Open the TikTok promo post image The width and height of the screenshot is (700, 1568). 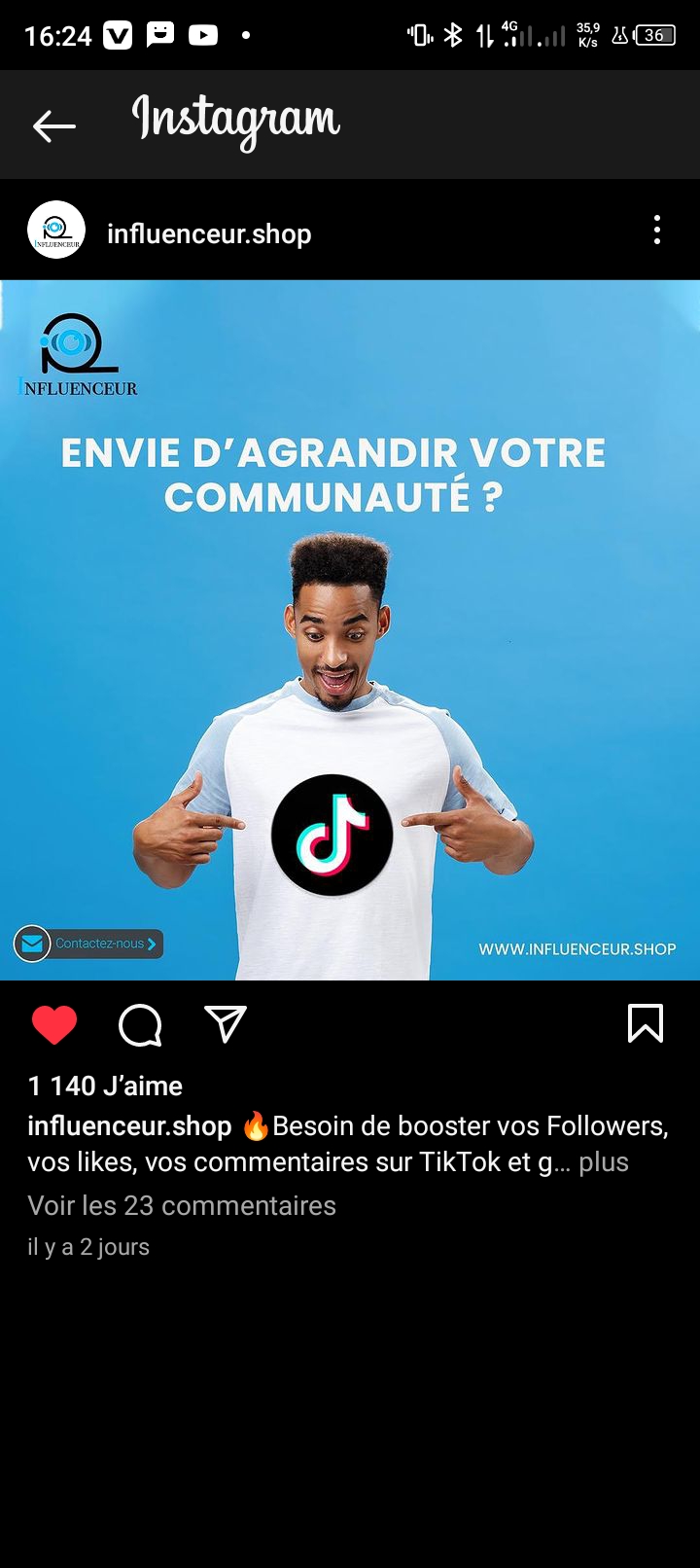coord(350,629)
